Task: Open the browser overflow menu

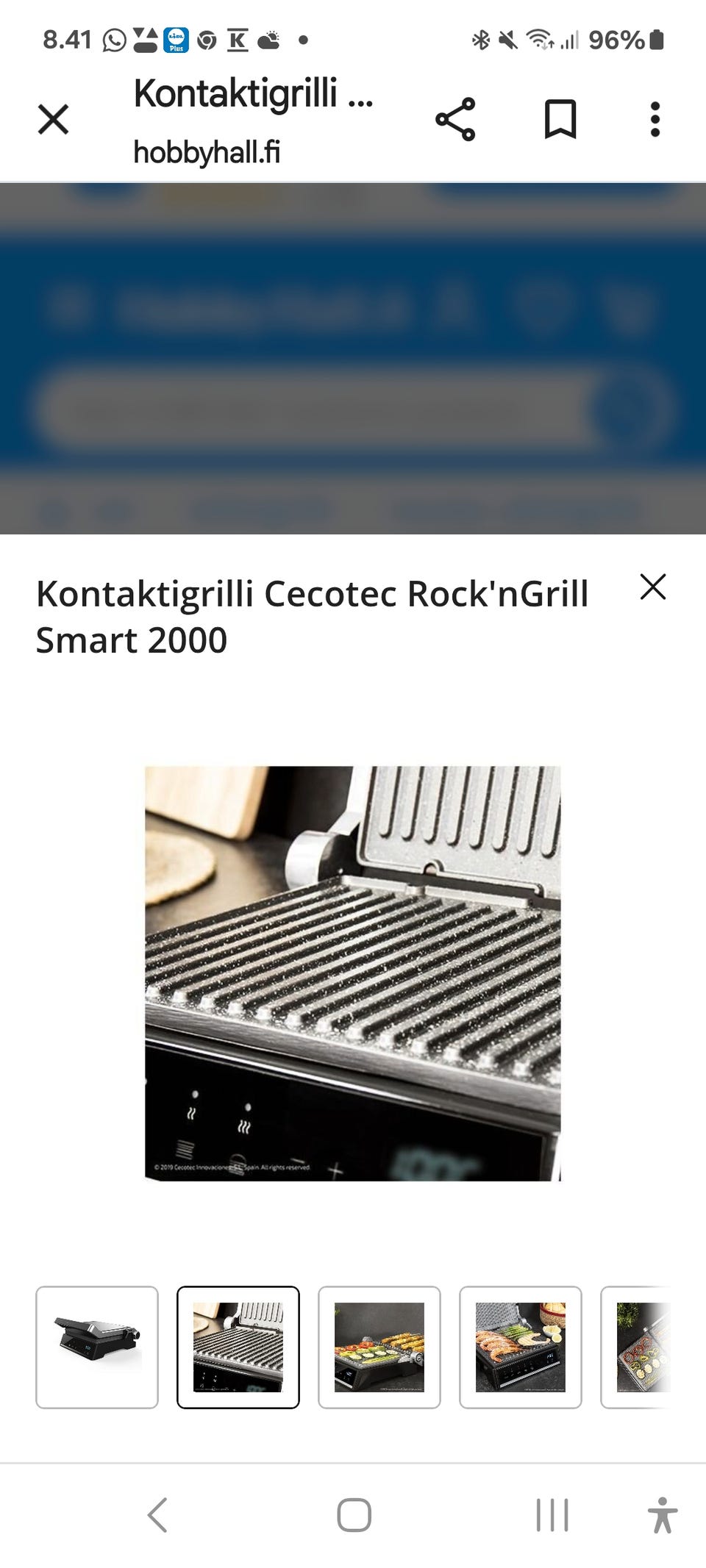Action: coord(655,119)
